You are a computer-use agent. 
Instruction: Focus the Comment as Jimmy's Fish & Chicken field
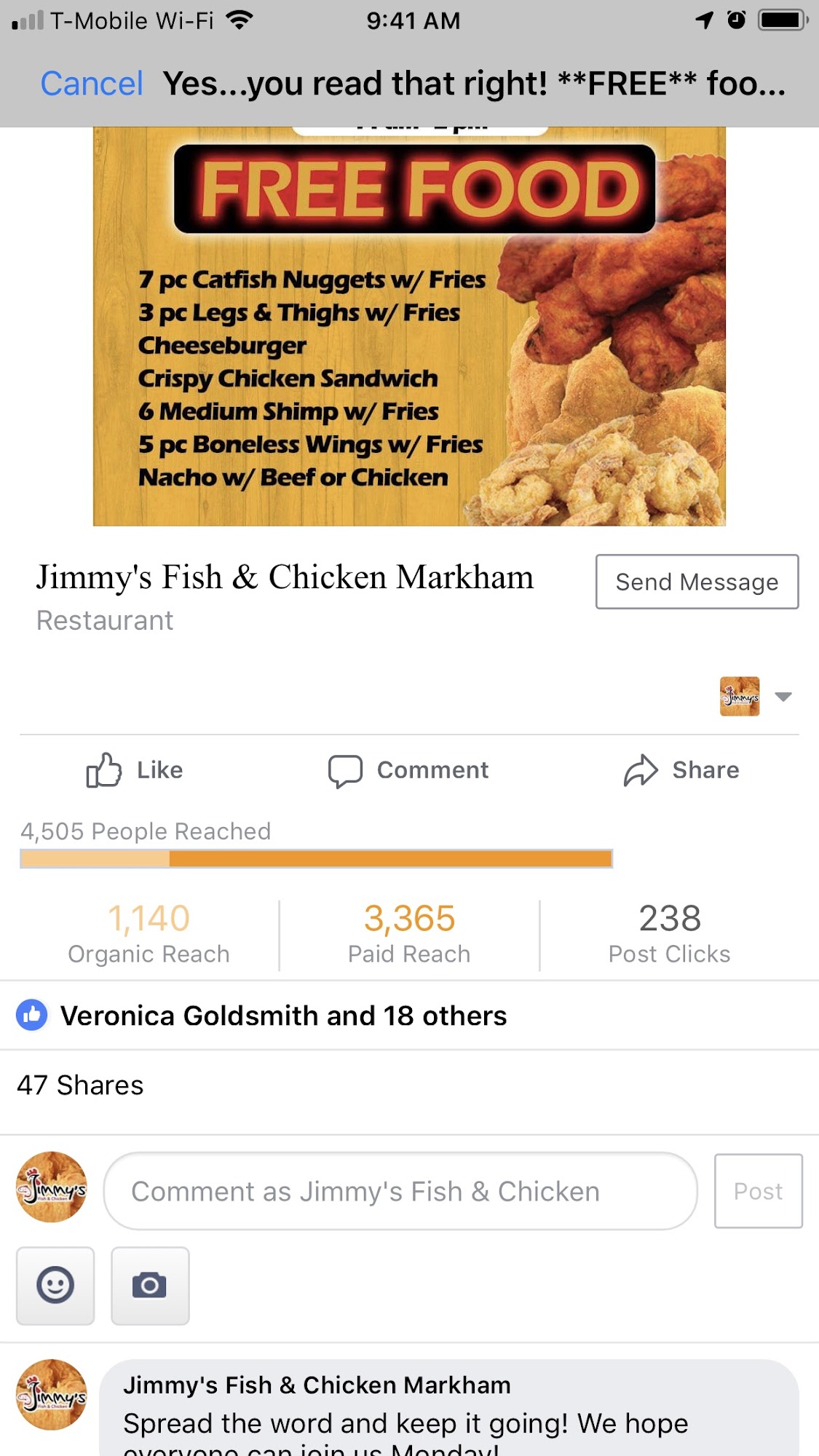coord(400,1192)
